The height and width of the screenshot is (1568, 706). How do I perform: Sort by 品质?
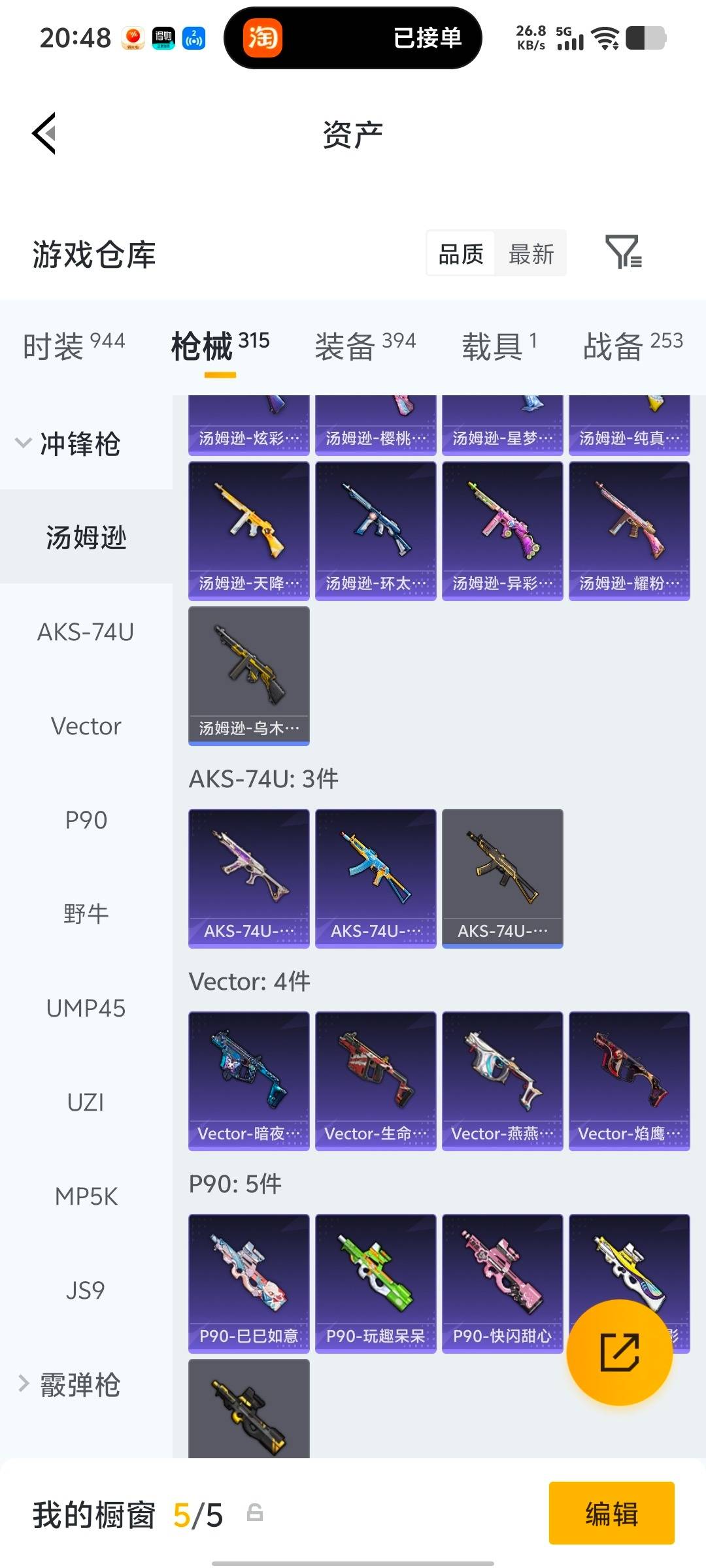tap(461, 253)
